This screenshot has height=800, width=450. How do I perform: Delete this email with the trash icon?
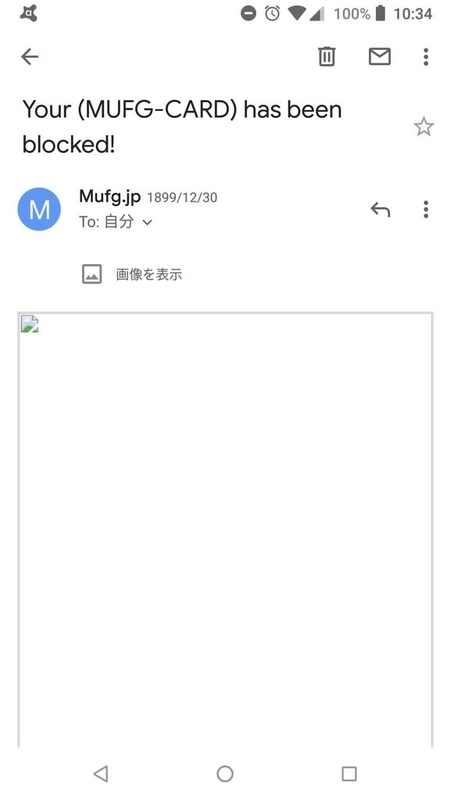327,57
